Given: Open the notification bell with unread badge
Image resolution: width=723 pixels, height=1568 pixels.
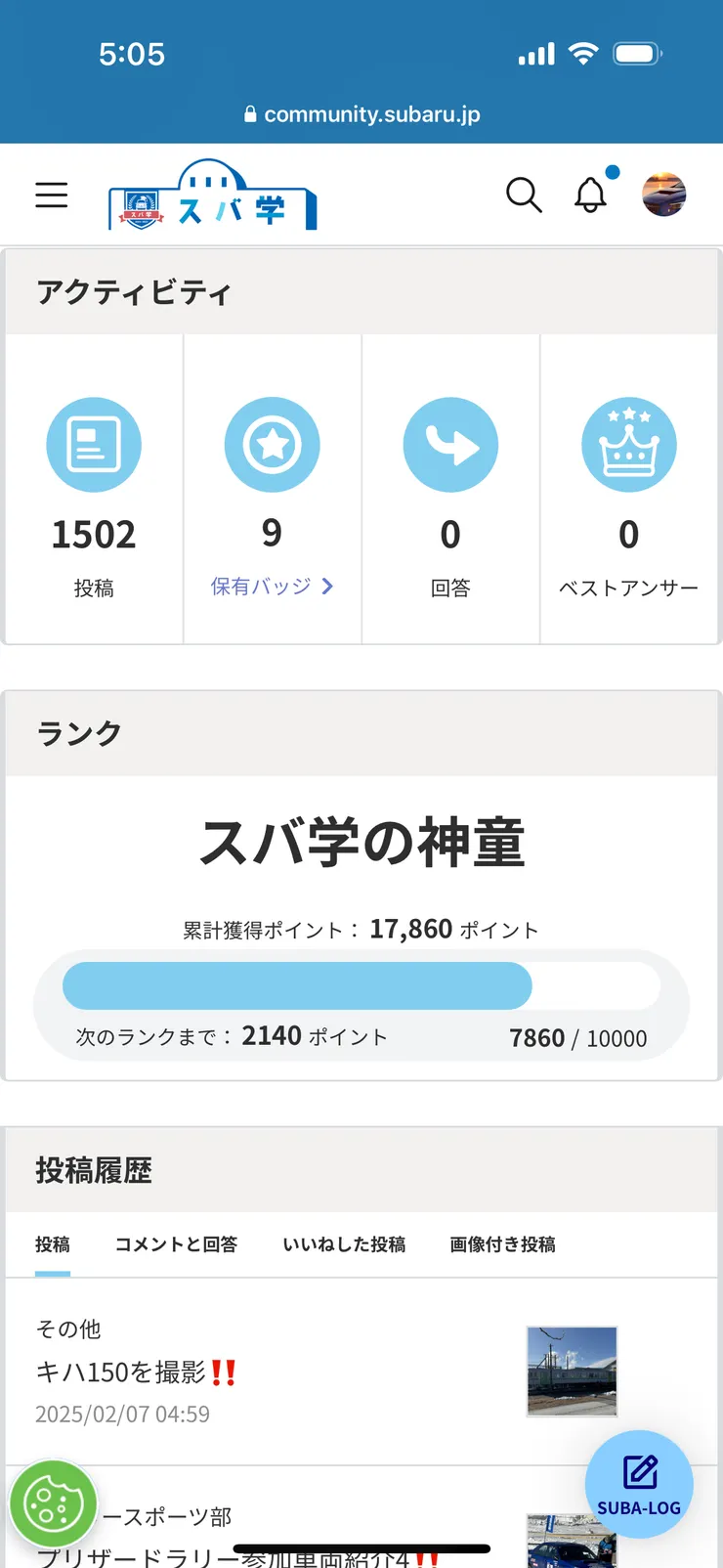Looking at the screenshot, I should coord(591,196).
